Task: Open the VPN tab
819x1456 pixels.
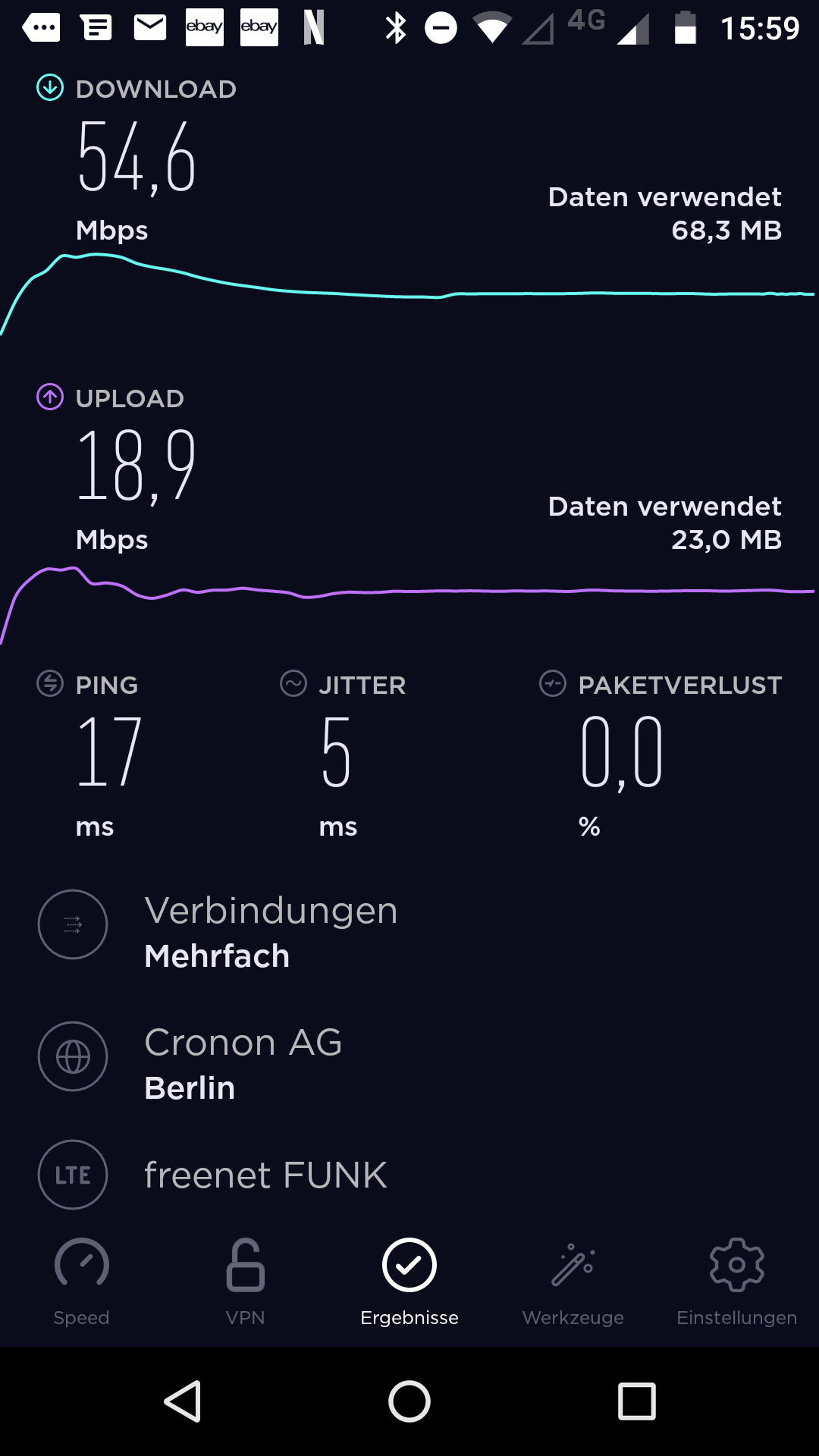Action: 245,1280
